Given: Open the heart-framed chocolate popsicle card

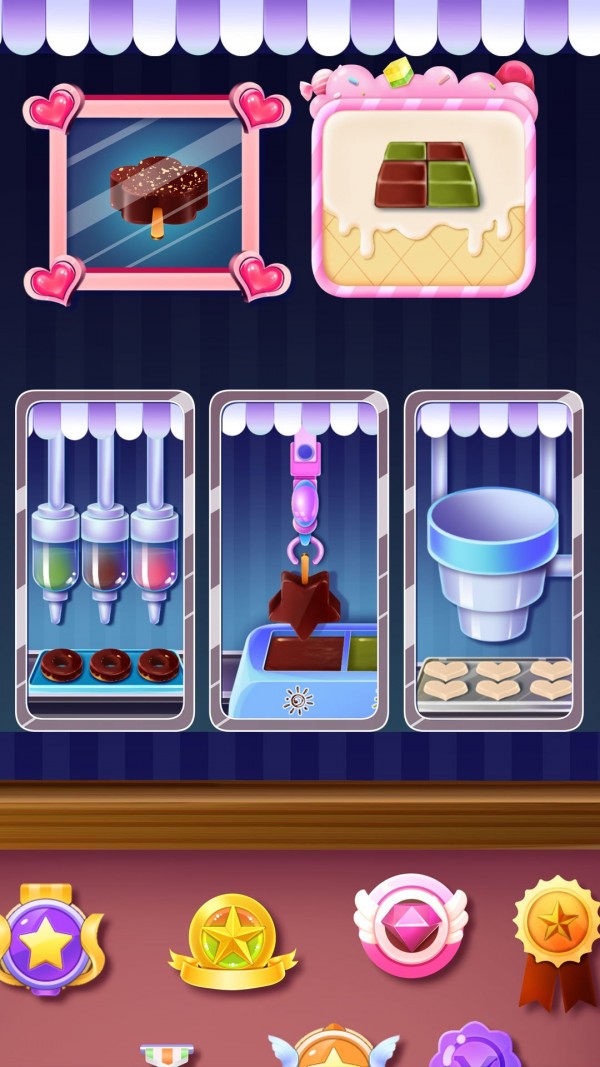Looking at the screenshot, I should click(x=156, y=191).
